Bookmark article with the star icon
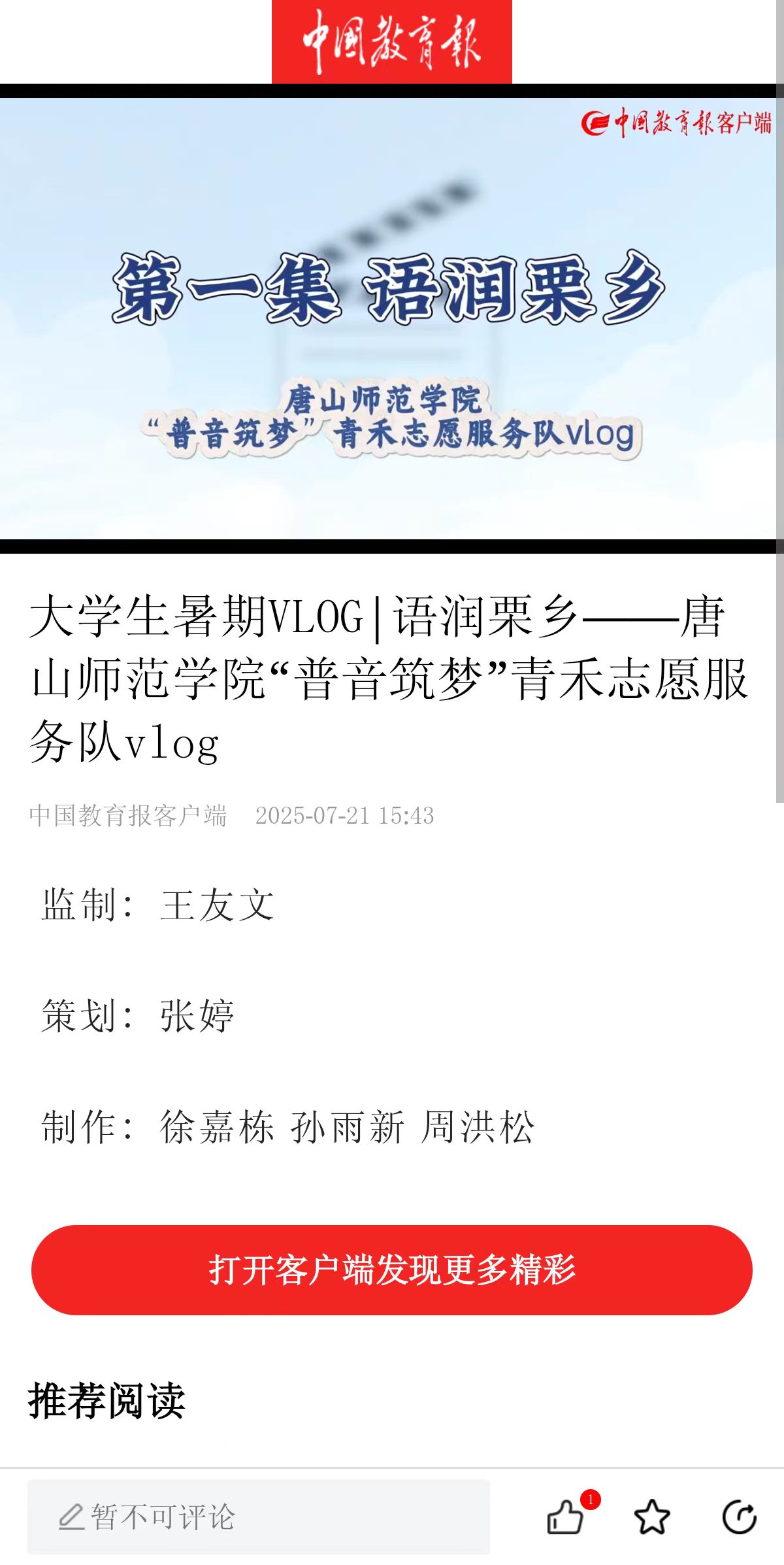 [652, 1517]
